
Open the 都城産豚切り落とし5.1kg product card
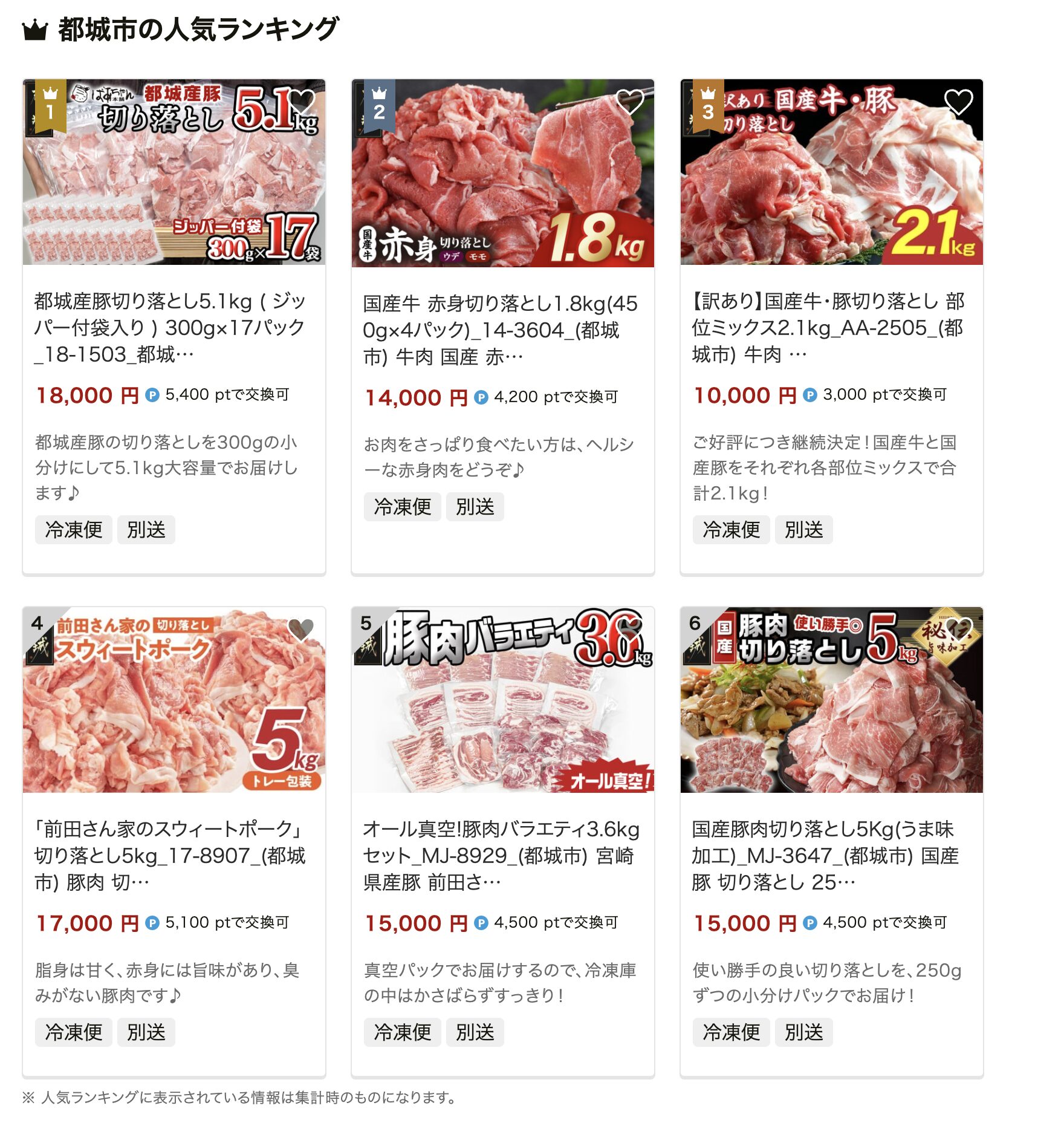pos(174,327)
